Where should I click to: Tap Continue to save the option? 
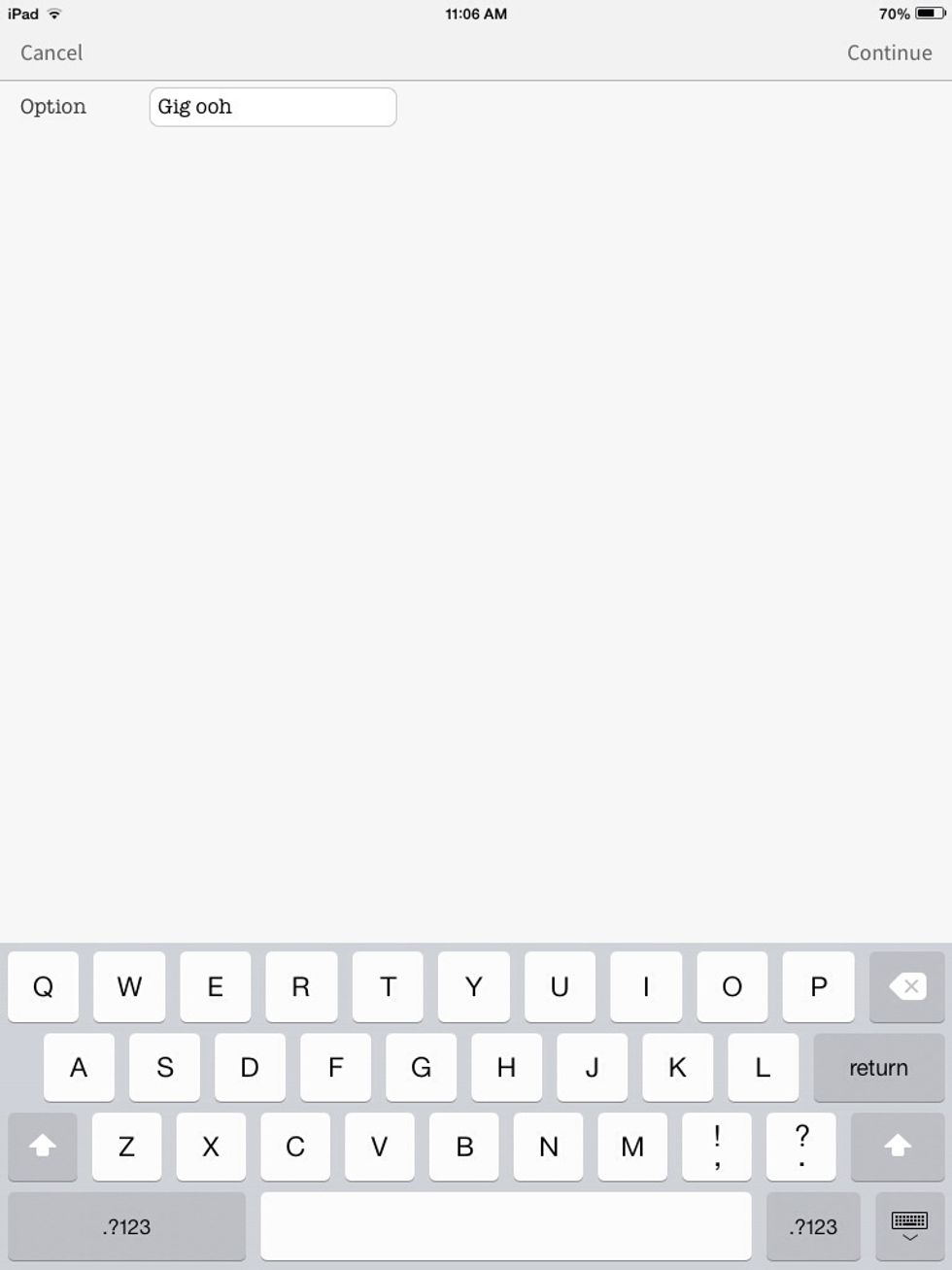(889, 53)
